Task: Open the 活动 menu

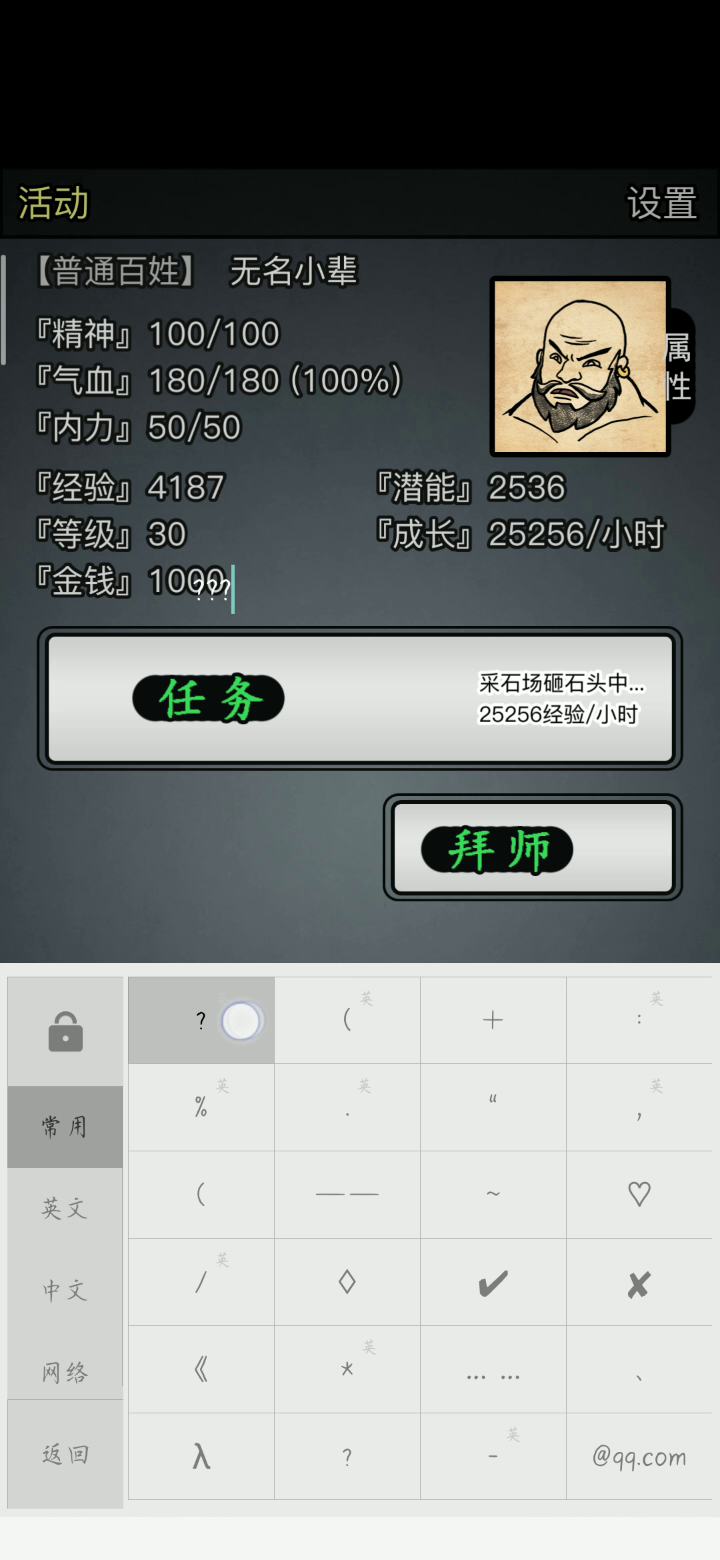Action: pyautogui.click(x=54, y=203)
